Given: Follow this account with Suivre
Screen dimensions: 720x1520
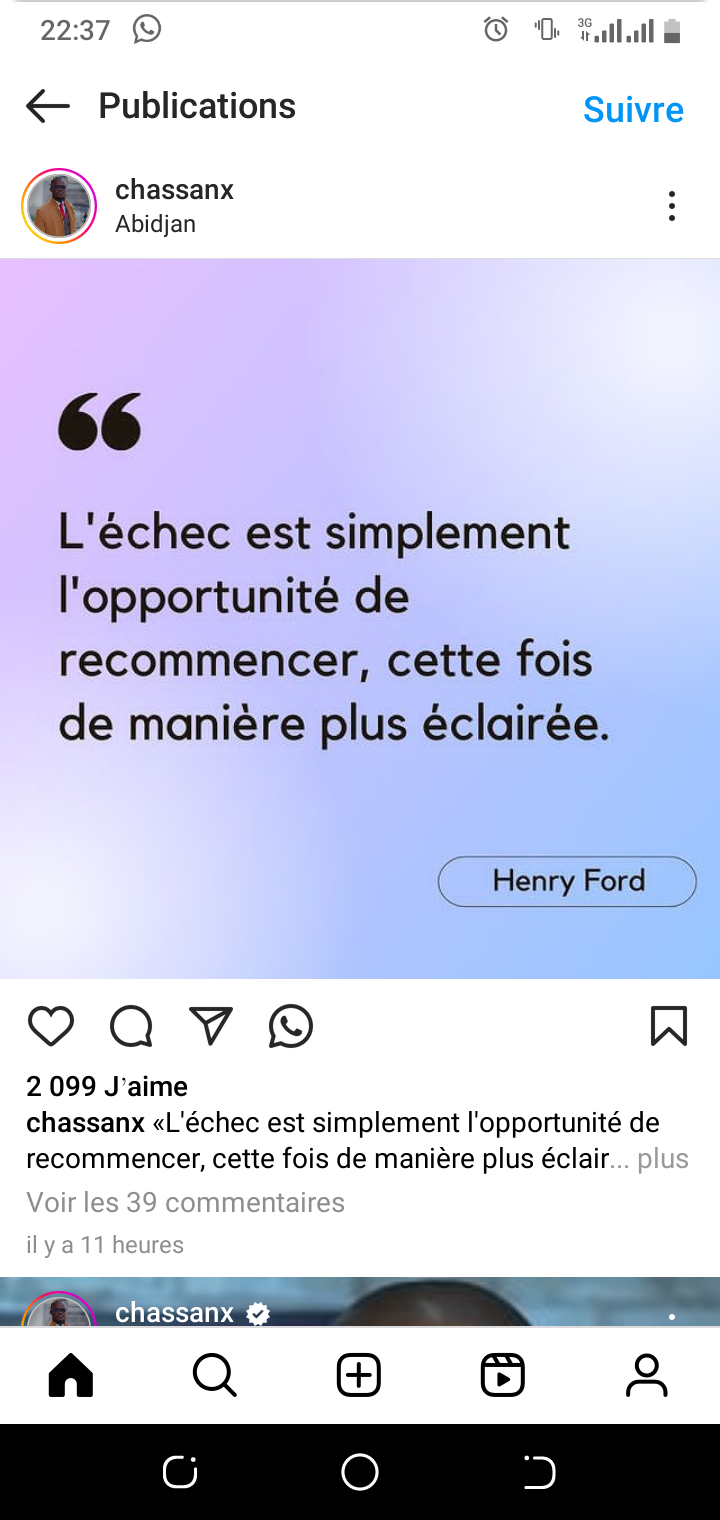Looking at the screenshot, I should (x=633, y=109).
